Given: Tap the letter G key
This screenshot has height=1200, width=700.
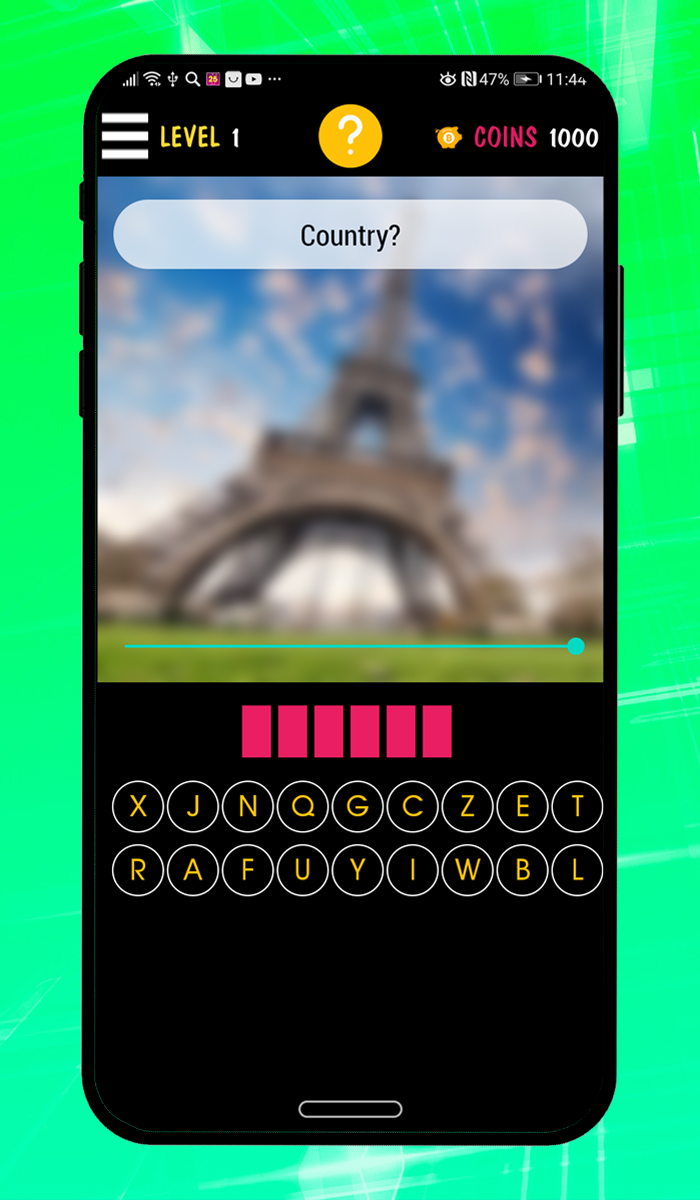Looking at the screenshot, I should coord(358,806).
